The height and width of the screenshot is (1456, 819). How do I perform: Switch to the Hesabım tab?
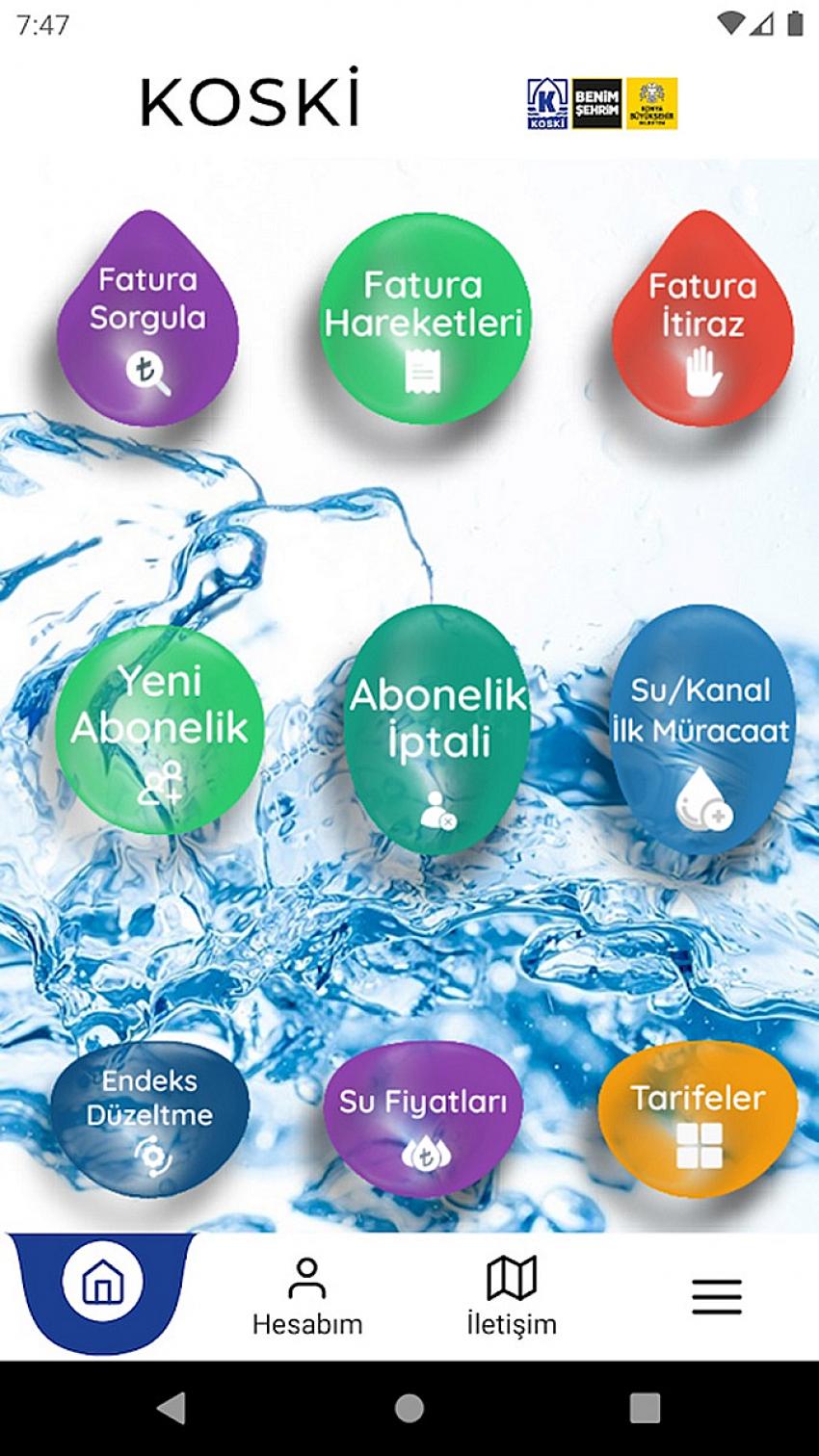307,1296
